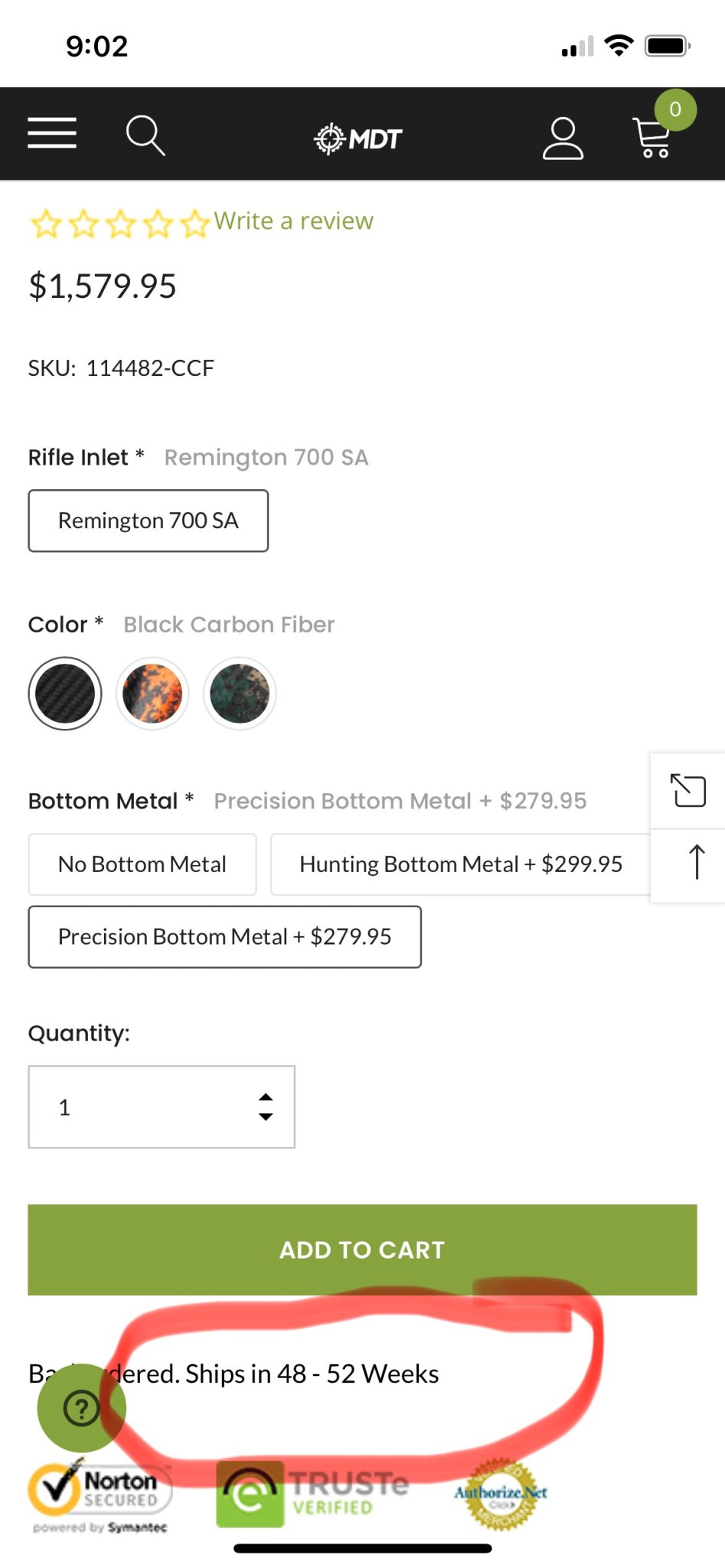View the shopping cart

pyautogui.click(x=653, y=138)
